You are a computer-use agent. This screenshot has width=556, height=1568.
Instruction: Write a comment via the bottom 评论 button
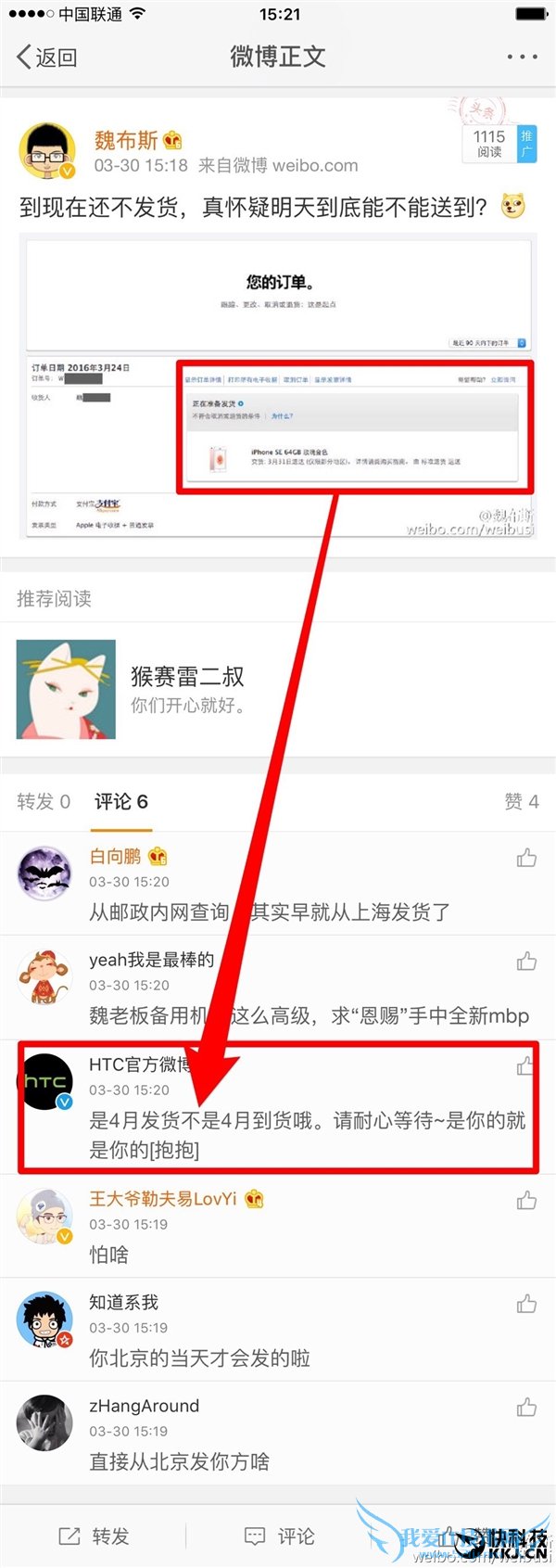pos(278,1536)
